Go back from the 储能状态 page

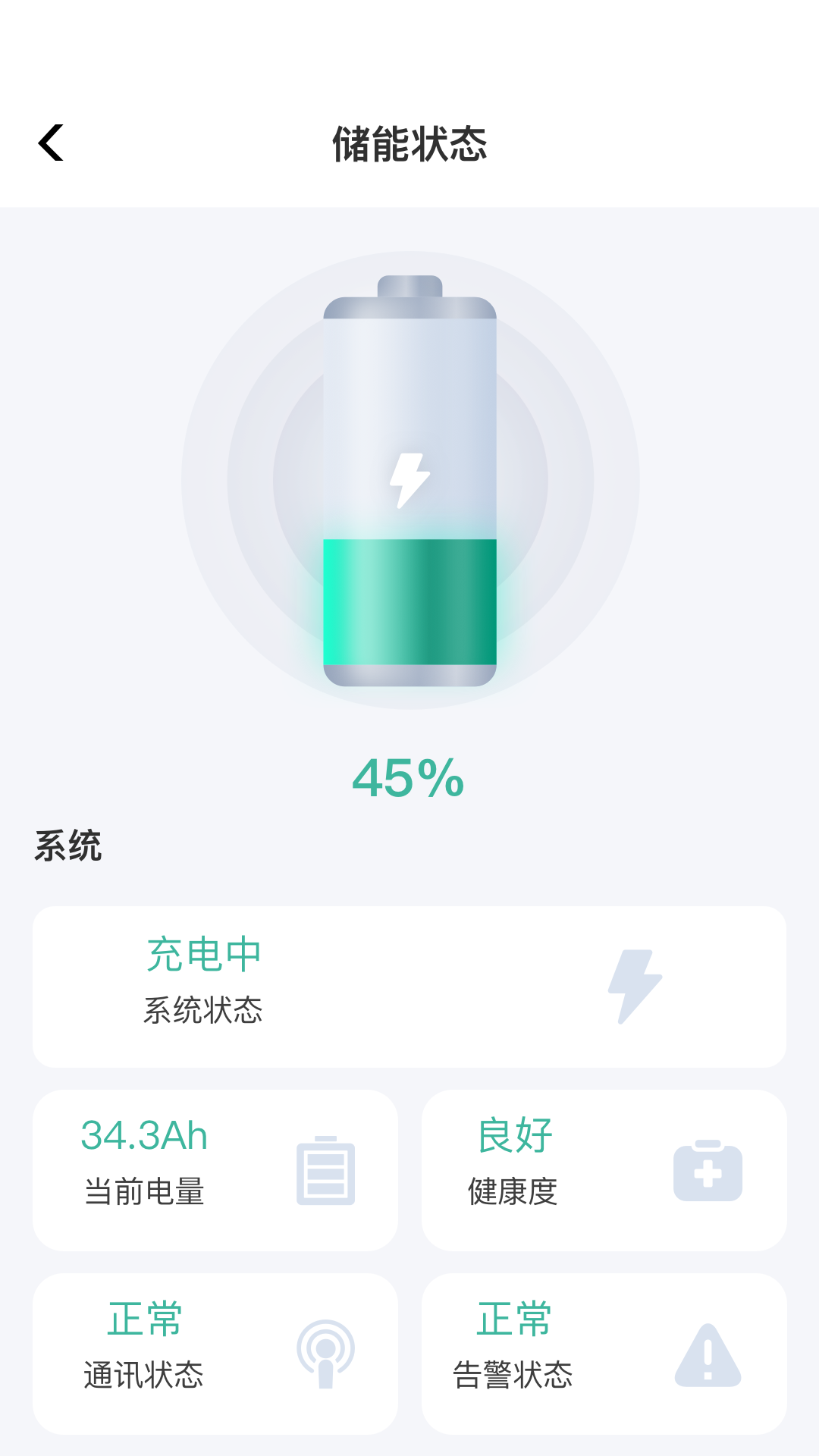[x=51, y=143]
